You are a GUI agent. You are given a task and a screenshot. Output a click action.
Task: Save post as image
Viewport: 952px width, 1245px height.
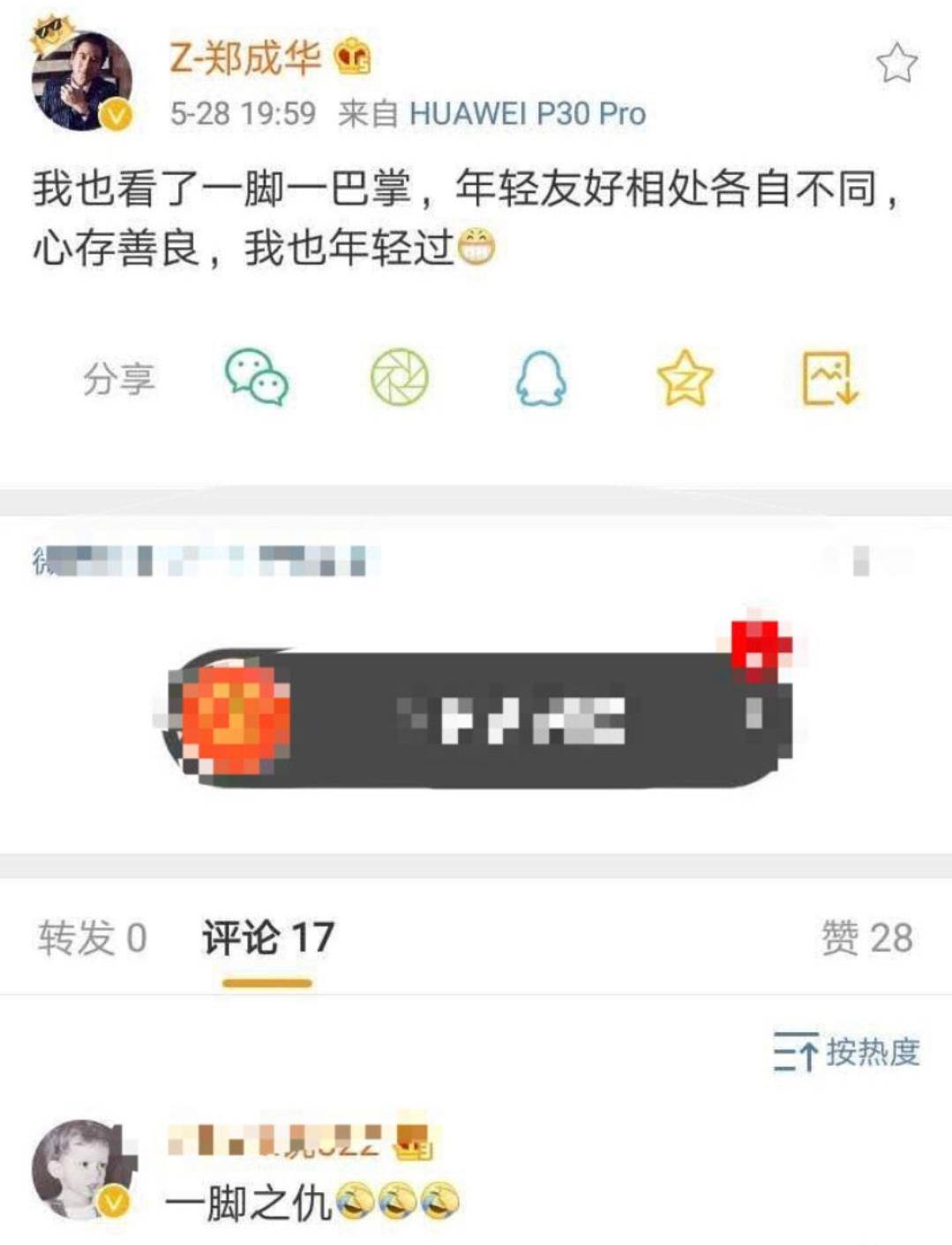(828, 379)
